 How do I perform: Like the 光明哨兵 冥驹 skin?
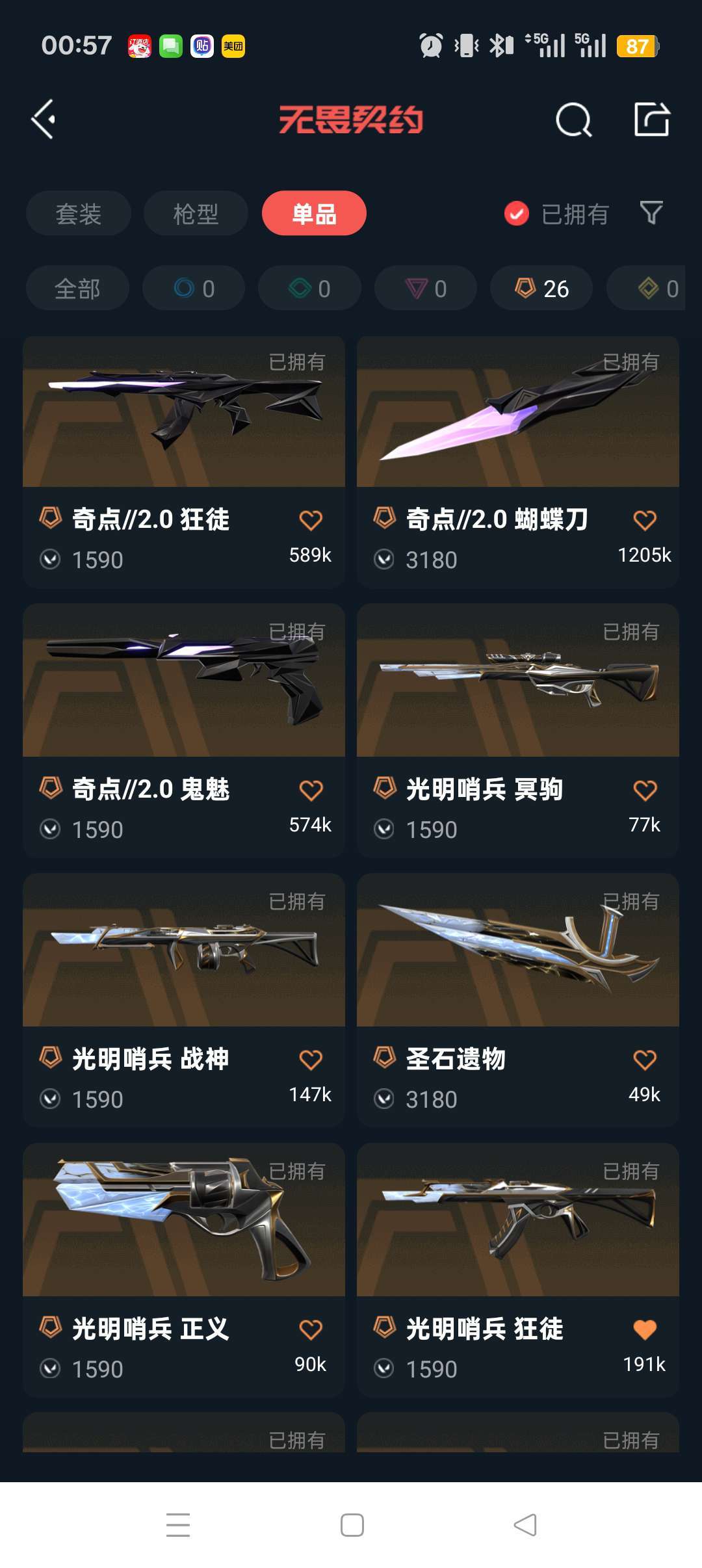(x=644, y=791)
